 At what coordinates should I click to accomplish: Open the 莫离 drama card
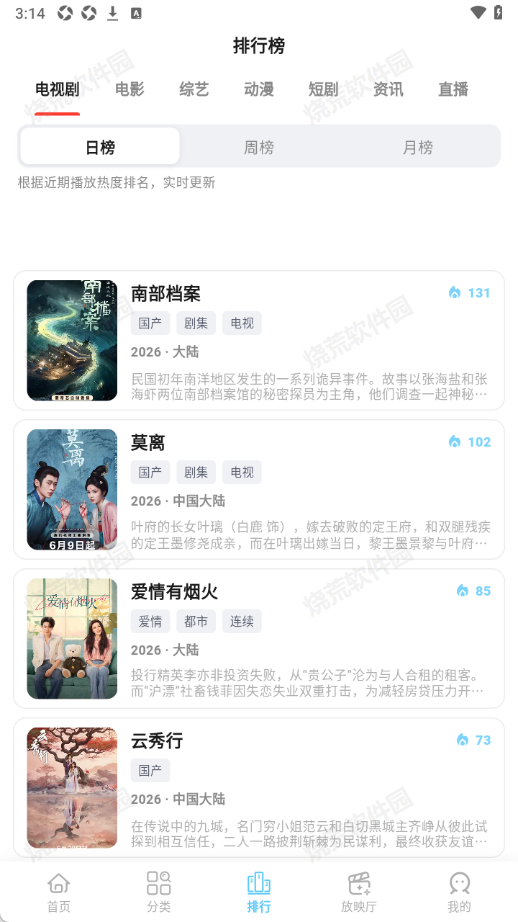(259, 489)
